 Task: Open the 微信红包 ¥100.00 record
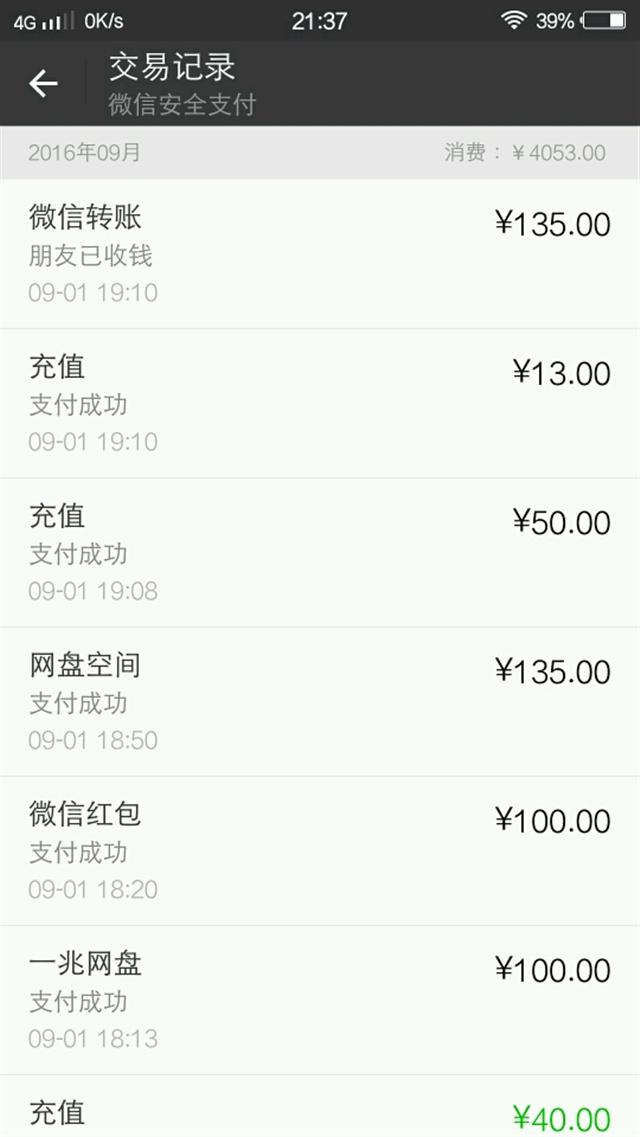coord(320,852)
